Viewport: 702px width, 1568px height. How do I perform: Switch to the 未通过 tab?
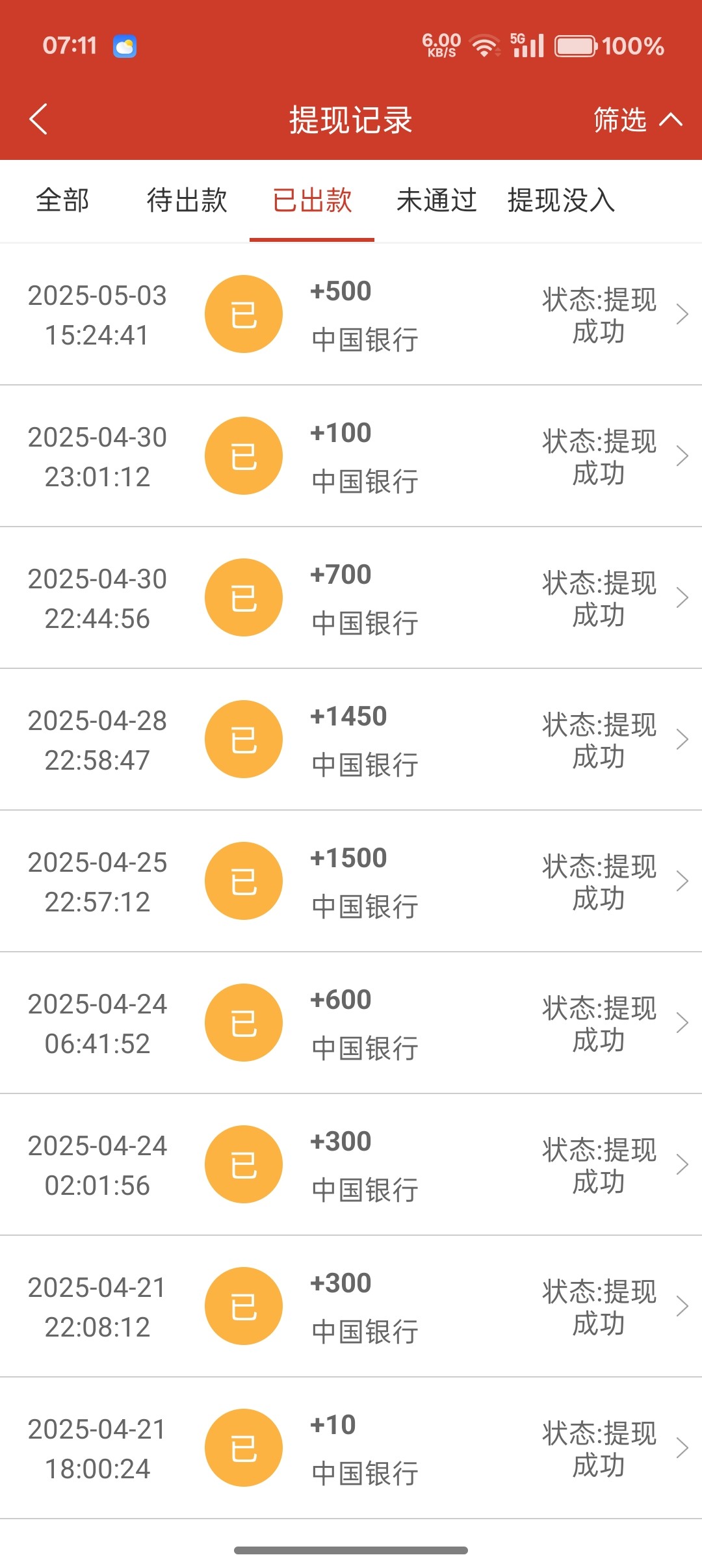[437, 200]
